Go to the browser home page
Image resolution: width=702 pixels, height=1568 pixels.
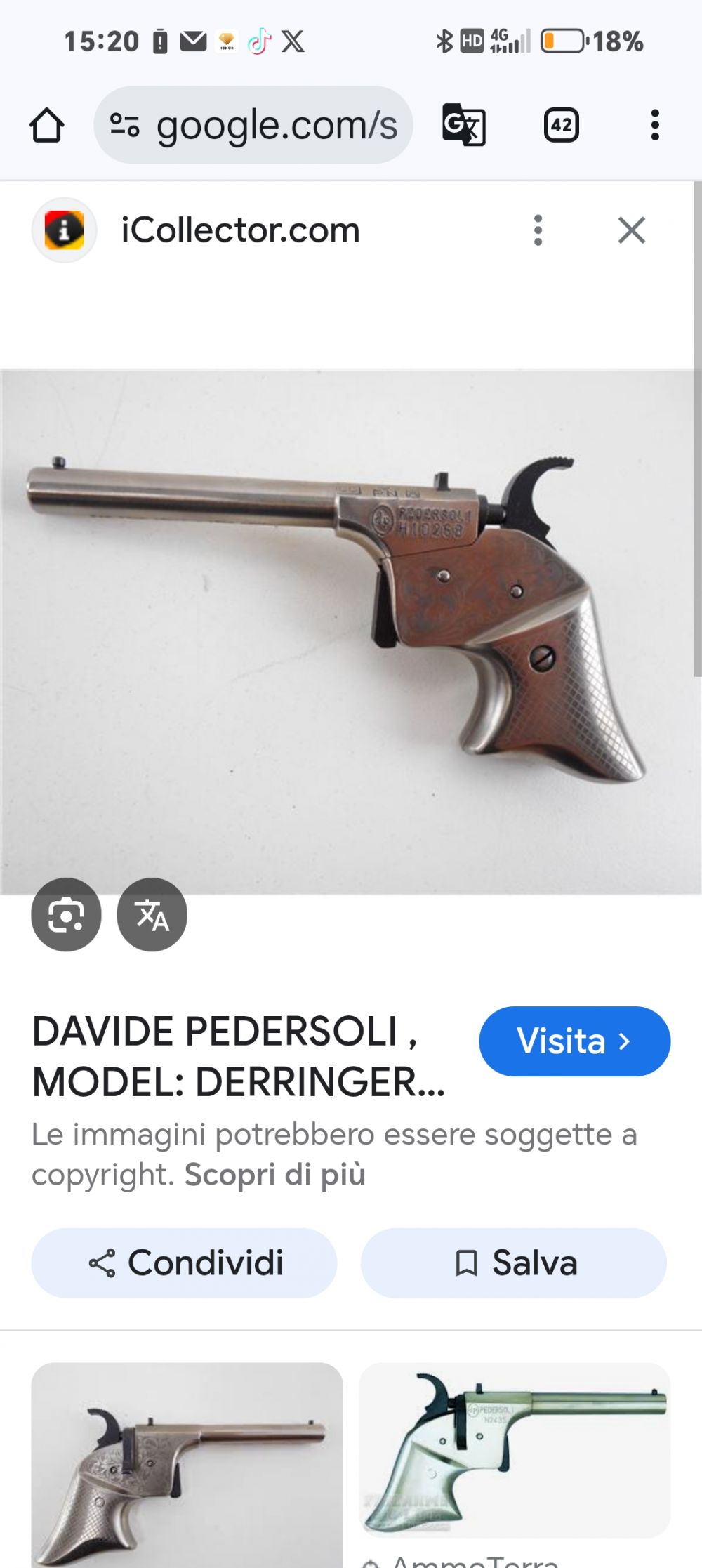coord(46,126)
